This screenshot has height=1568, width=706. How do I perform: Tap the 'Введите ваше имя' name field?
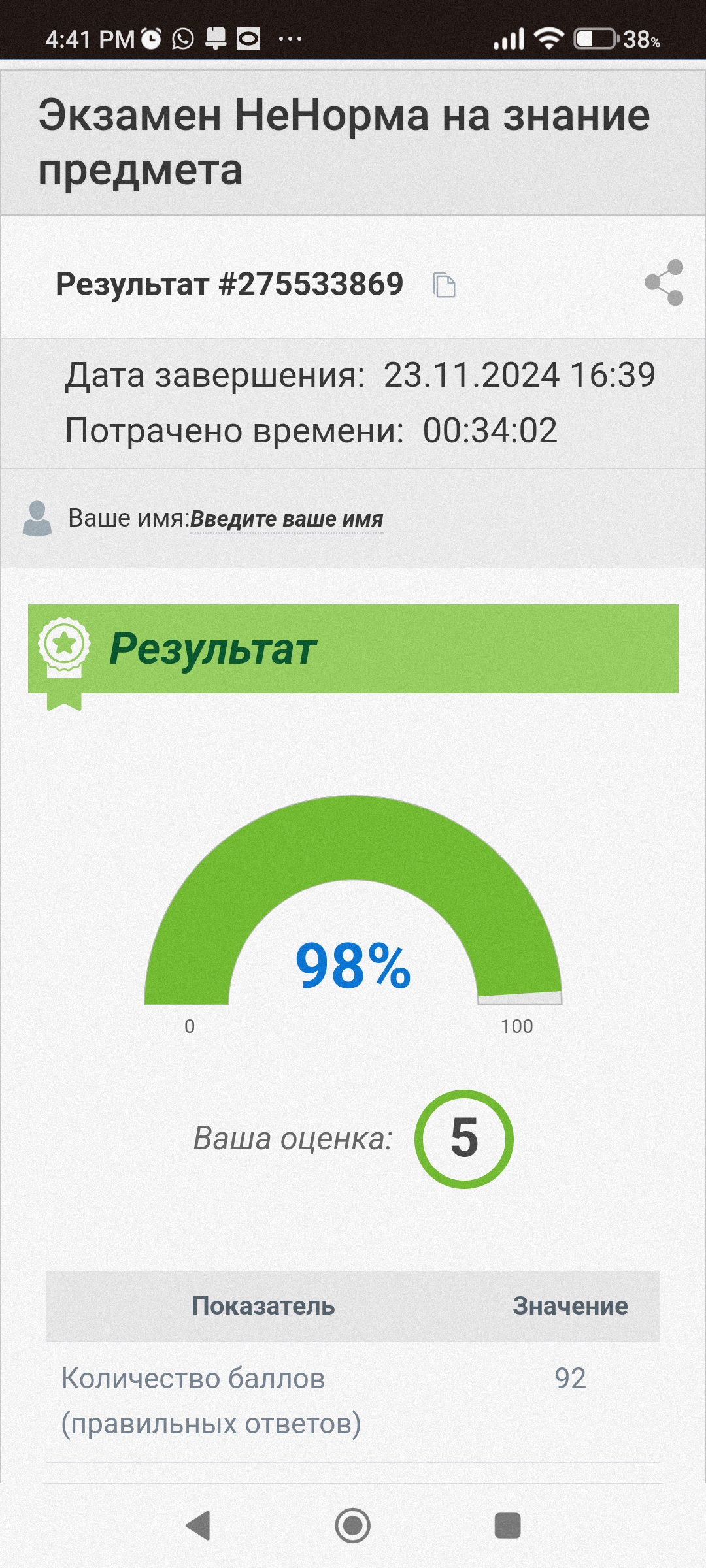pos(286,519)
